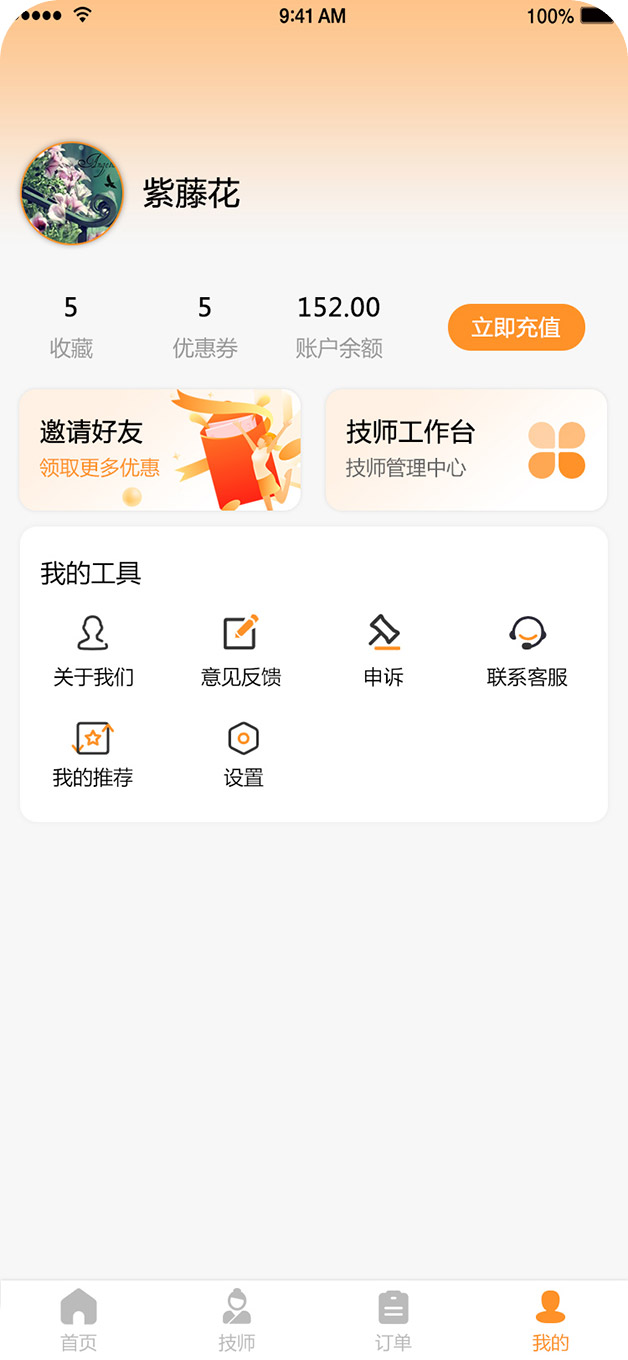Open 设置 settings
This screenshot has width=628, height=1360.
tap(243, 753)
